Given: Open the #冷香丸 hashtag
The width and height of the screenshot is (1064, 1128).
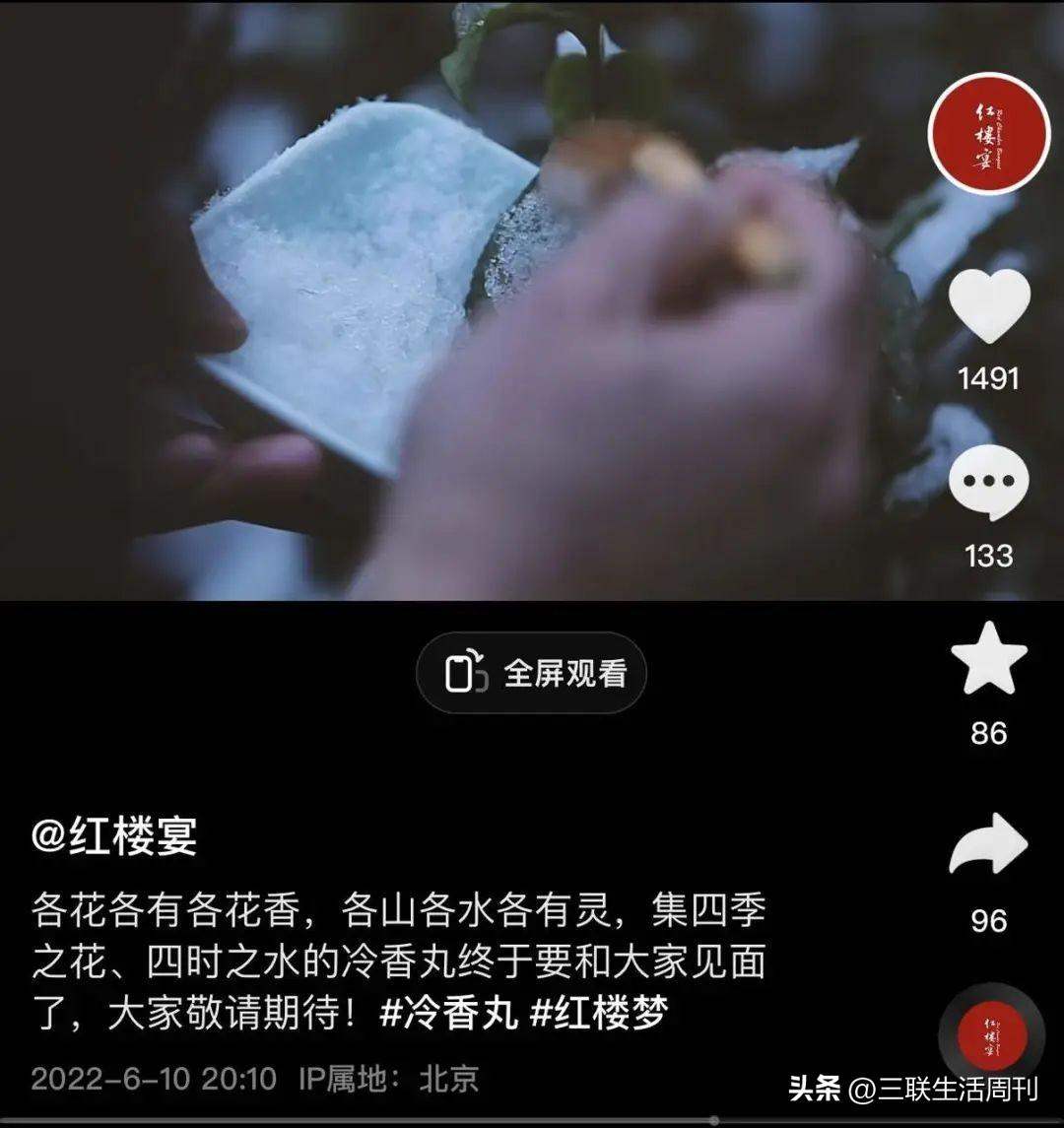Looking at the screenshot, I should pos(448,1014).
